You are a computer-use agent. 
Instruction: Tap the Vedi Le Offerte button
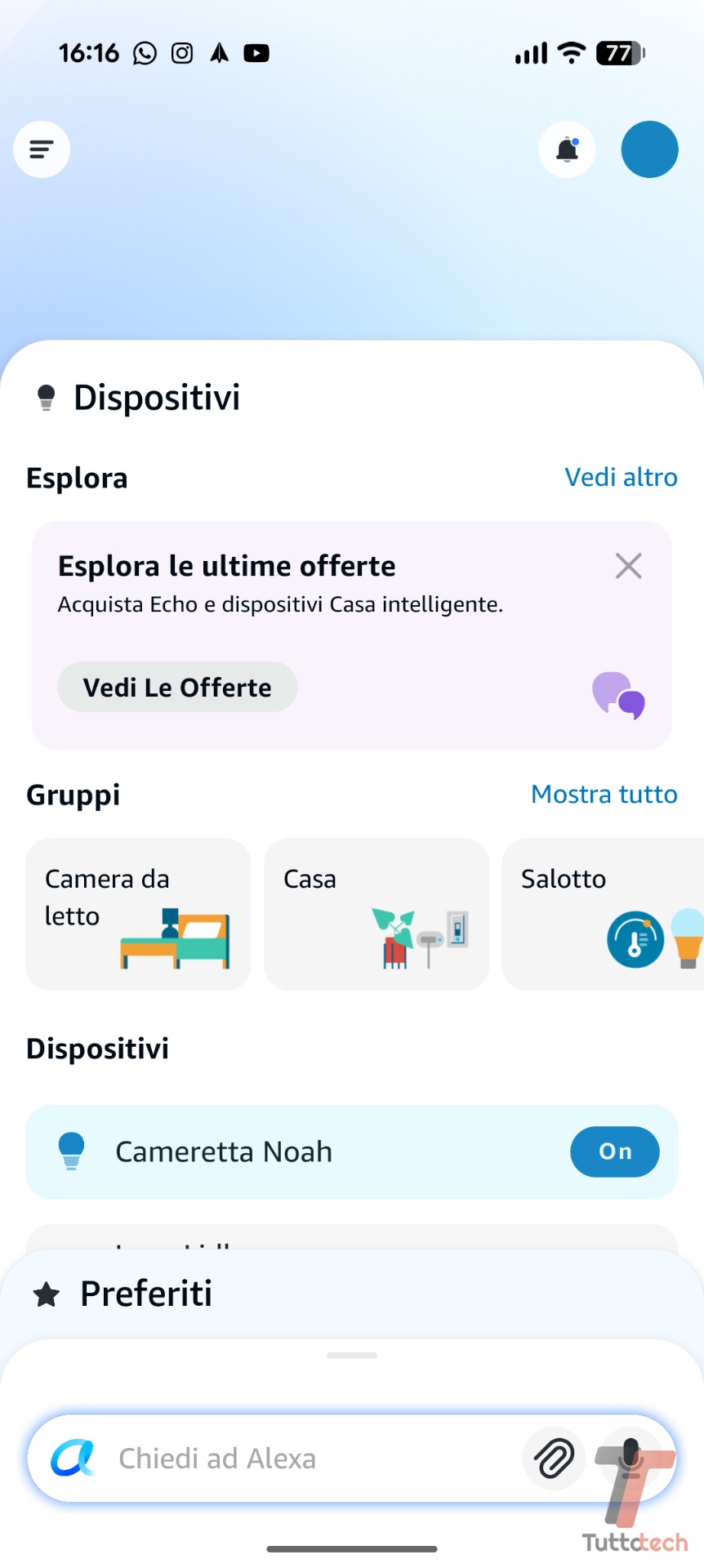177,688
